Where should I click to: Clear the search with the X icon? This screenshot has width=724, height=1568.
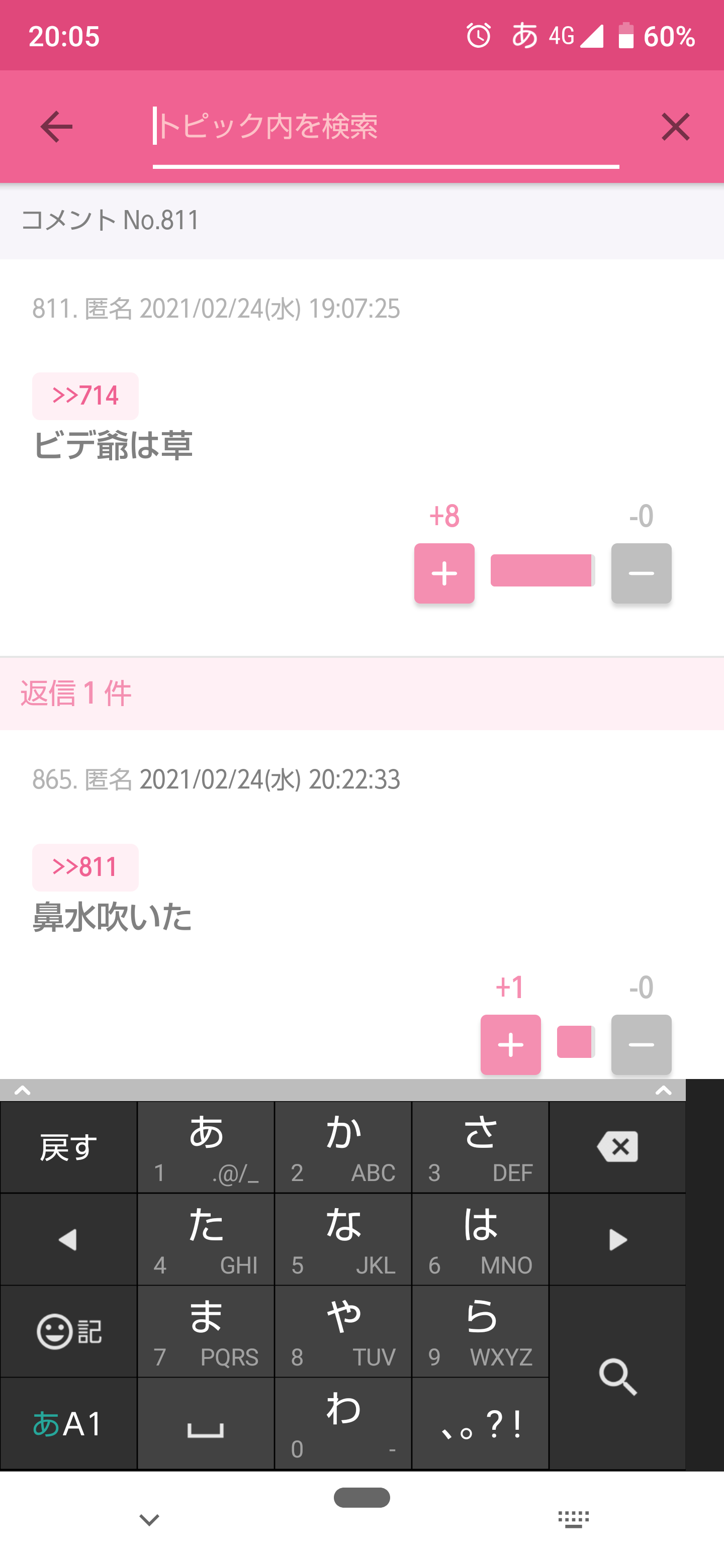point(675,127)
